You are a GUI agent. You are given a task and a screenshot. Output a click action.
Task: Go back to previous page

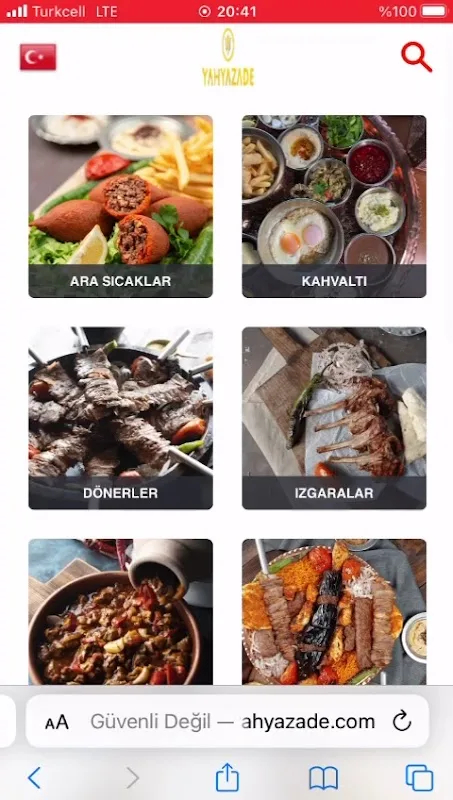click(x=34, y=778)
